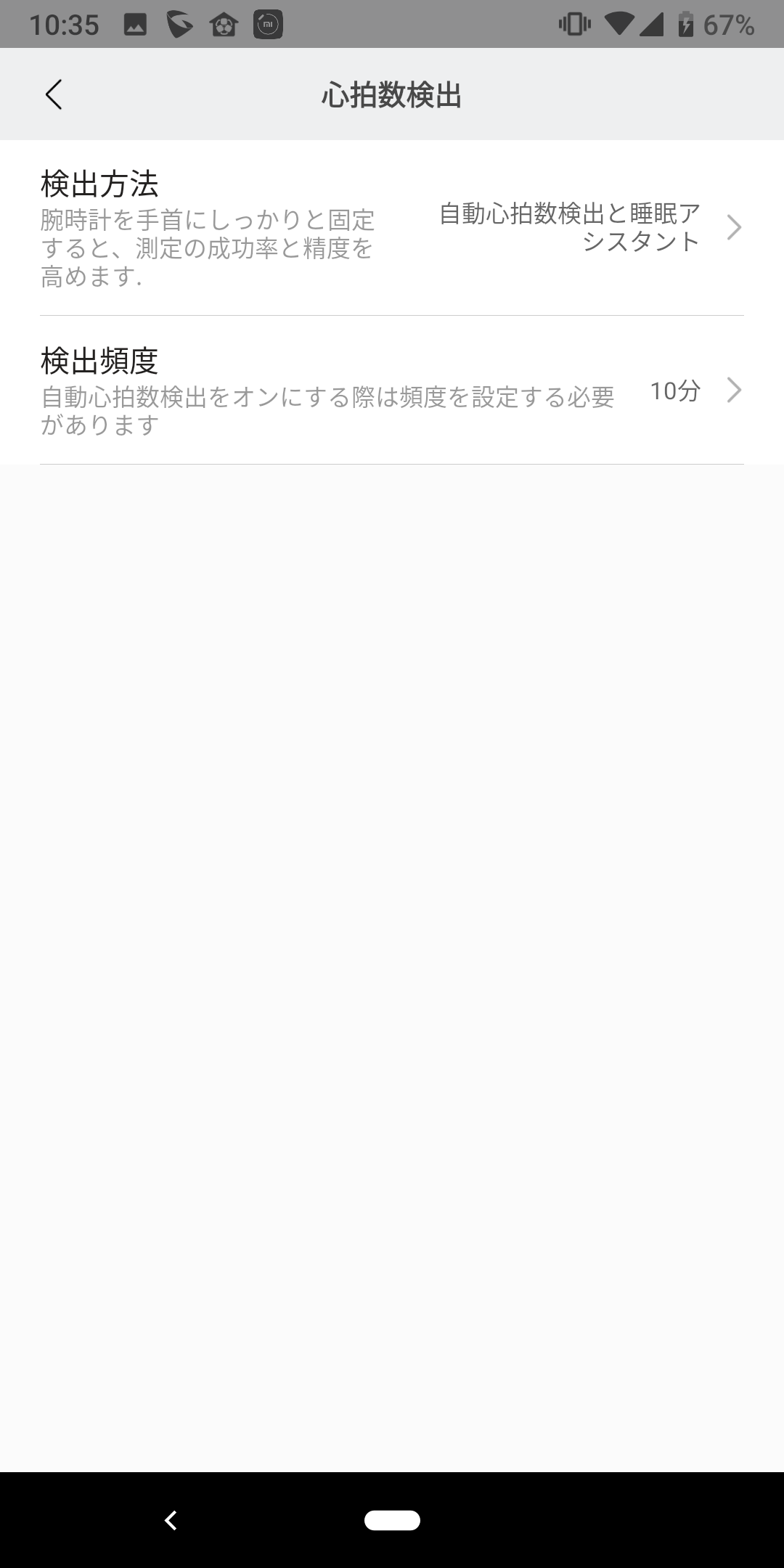Go back from 心拍数検出 screen

click(x=54, y=94)
